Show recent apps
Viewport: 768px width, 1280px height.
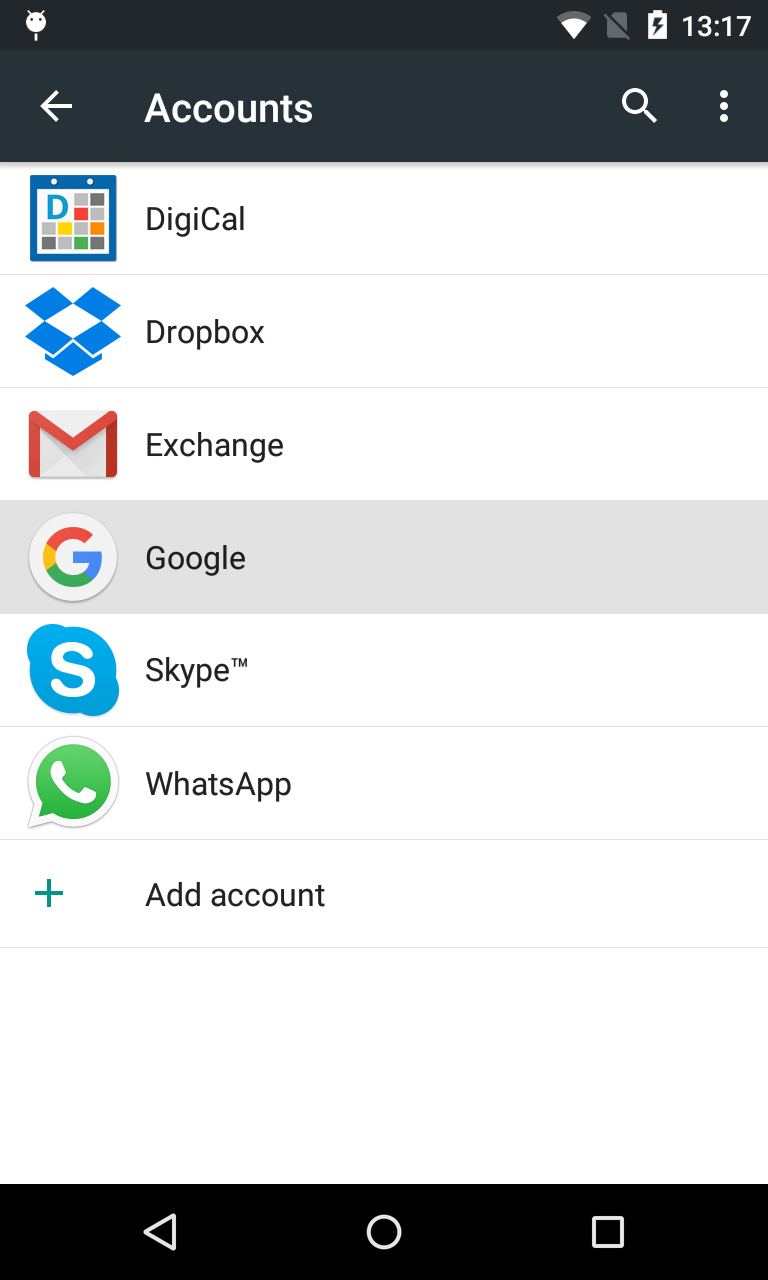tap(607, 1232)
